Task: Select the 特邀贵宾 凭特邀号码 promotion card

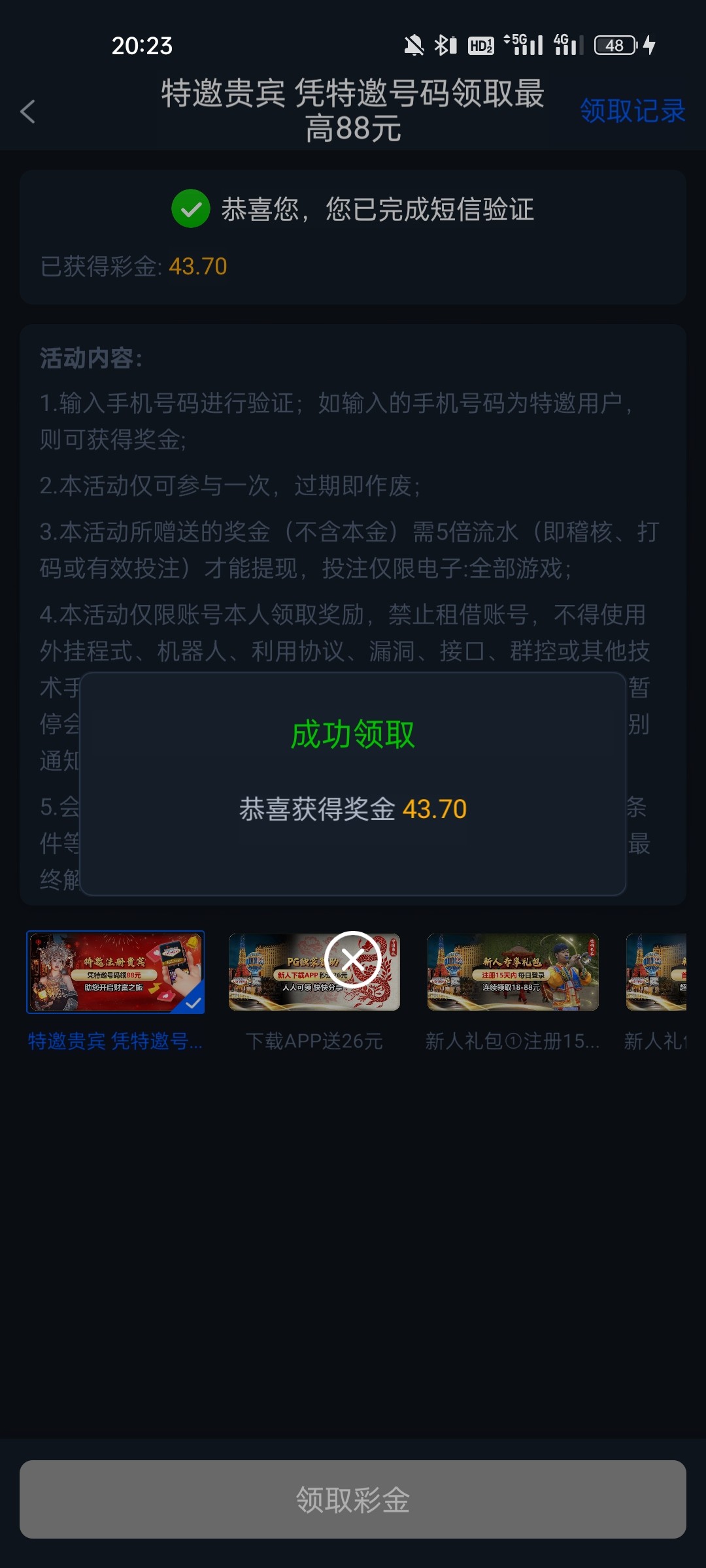Action: (x=115, y=972)
